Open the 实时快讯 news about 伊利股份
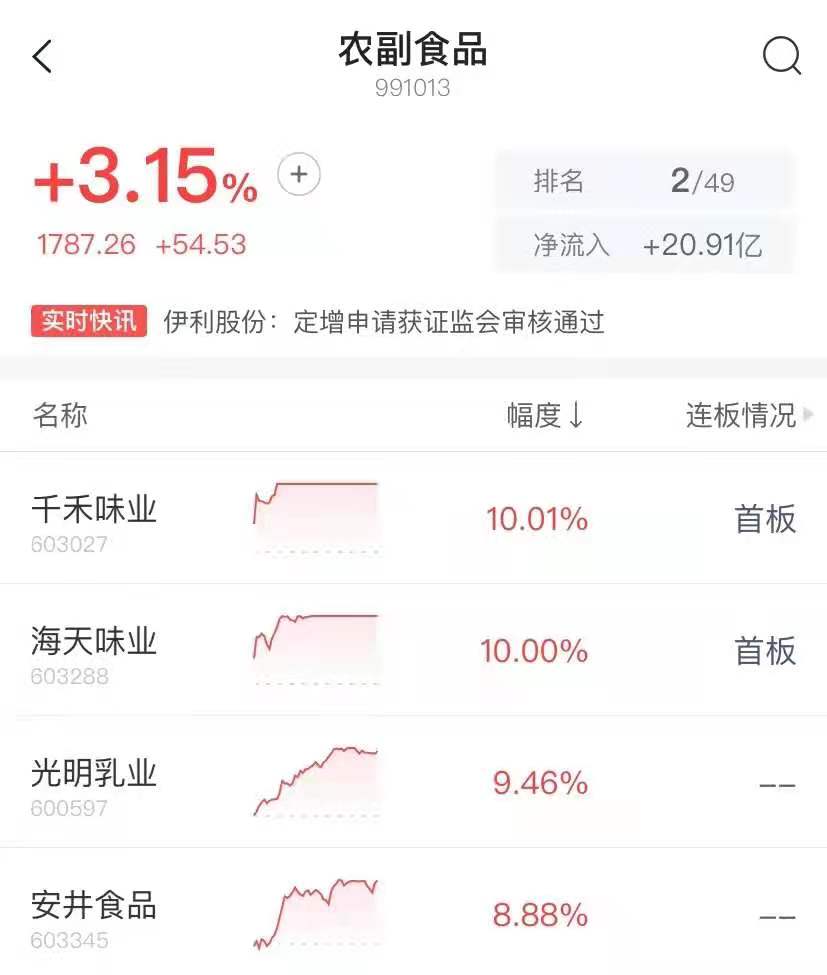The width and height of the screenshot is (827, 975). click(x=384, y=322)
